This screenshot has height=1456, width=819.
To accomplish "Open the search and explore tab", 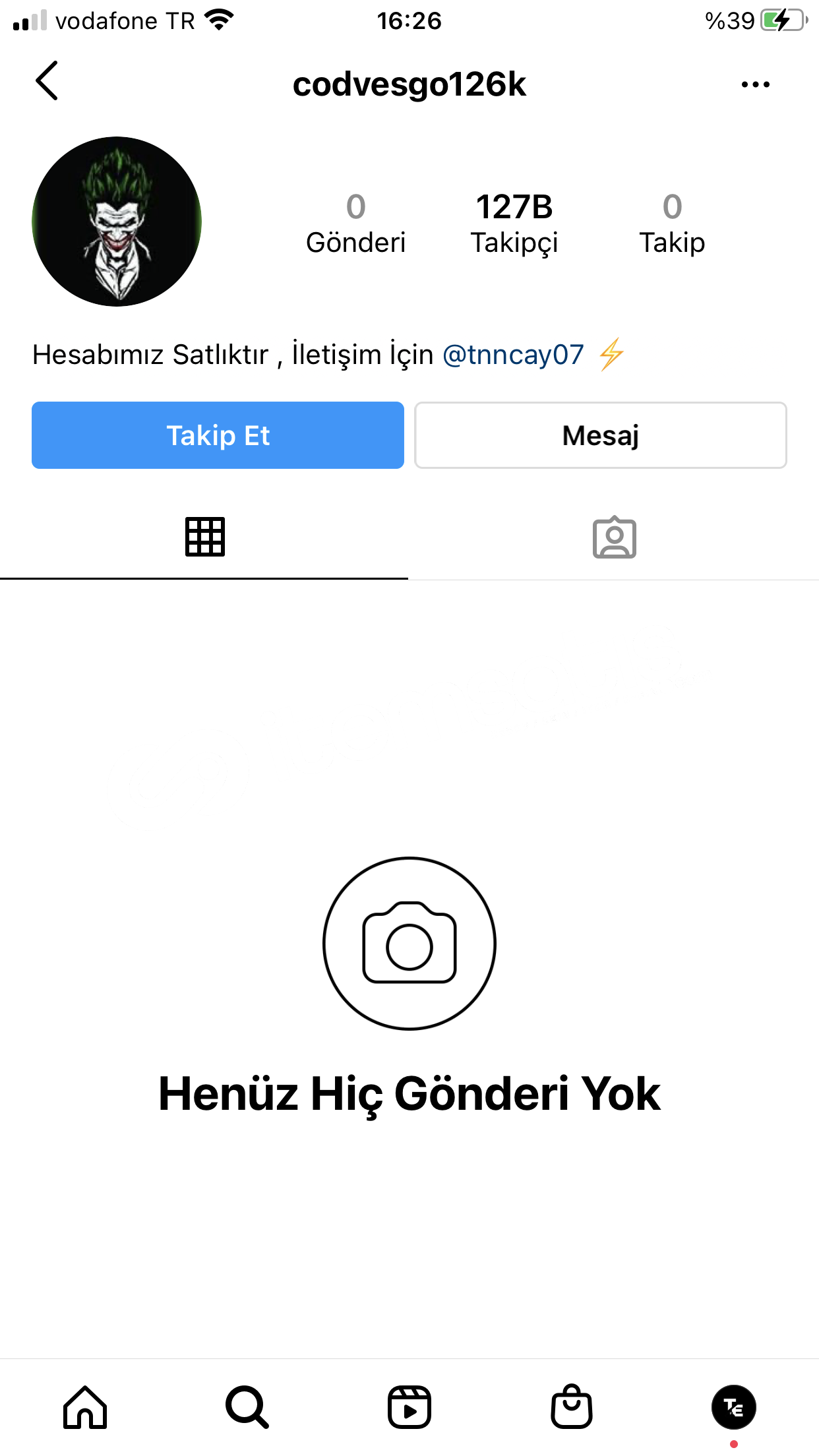I will 247,1407.
